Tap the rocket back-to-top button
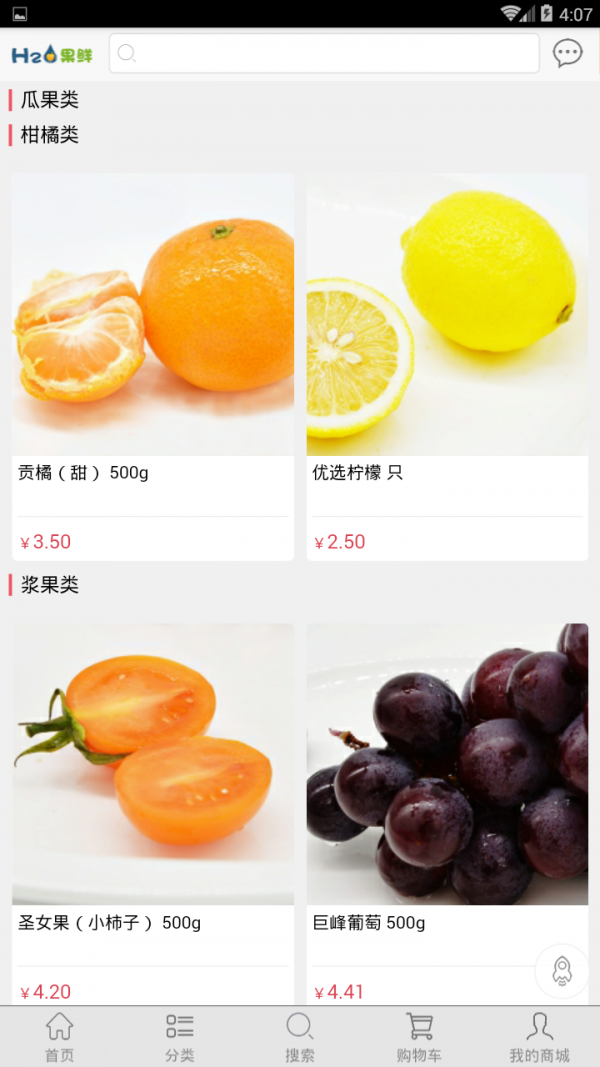 pyautogui.click(x=561, y=969)
